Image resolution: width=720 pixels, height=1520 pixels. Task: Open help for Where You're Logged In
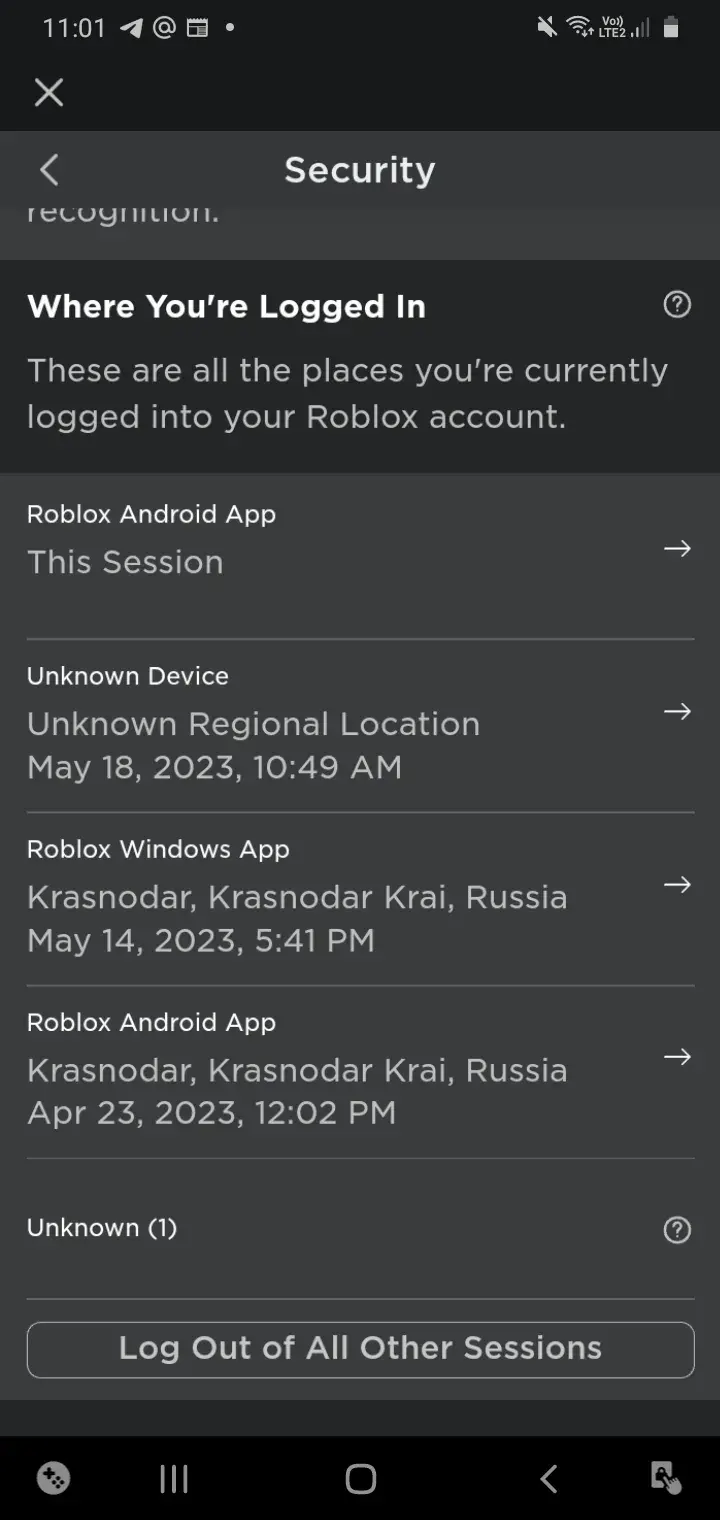[677, 305]
